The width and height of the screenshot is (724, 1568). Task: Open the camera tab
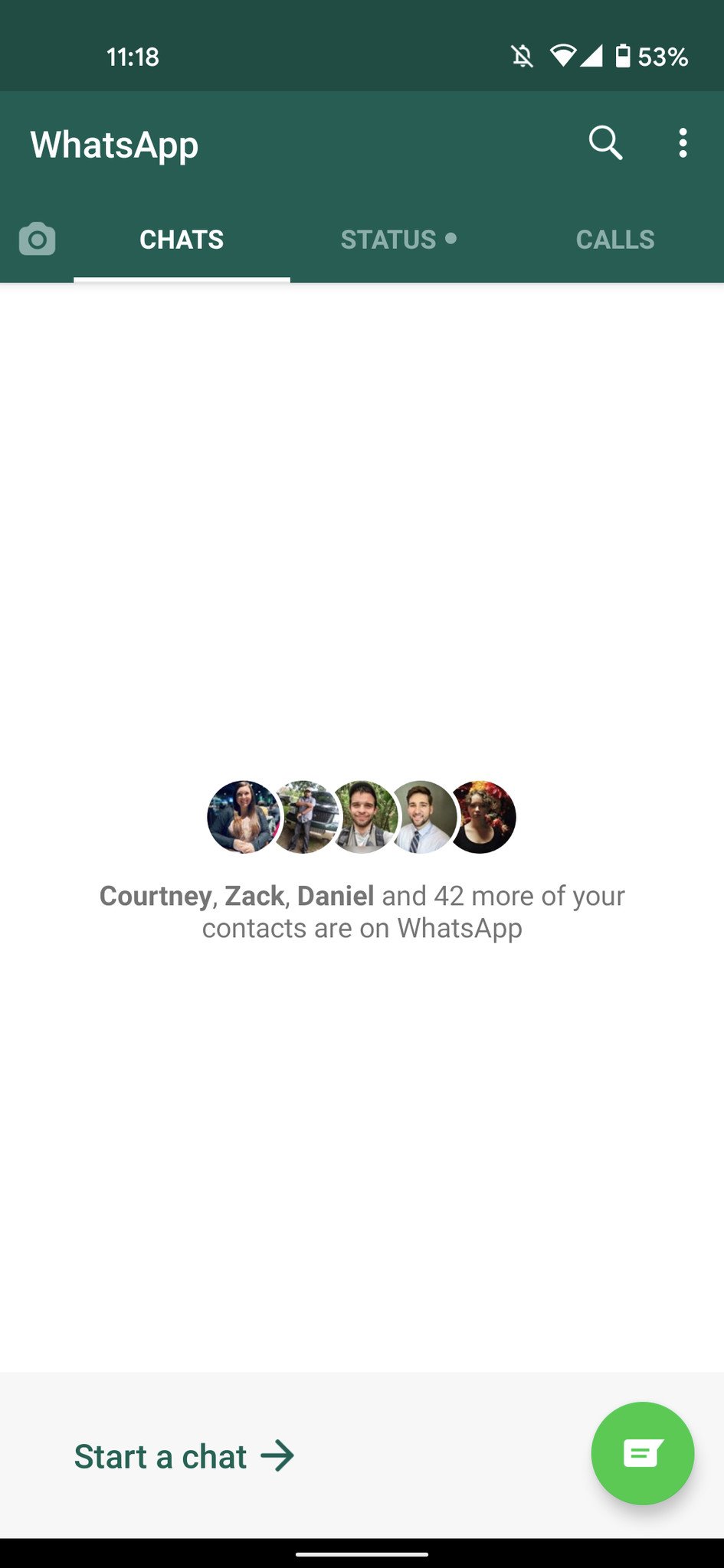pos(37,240)
